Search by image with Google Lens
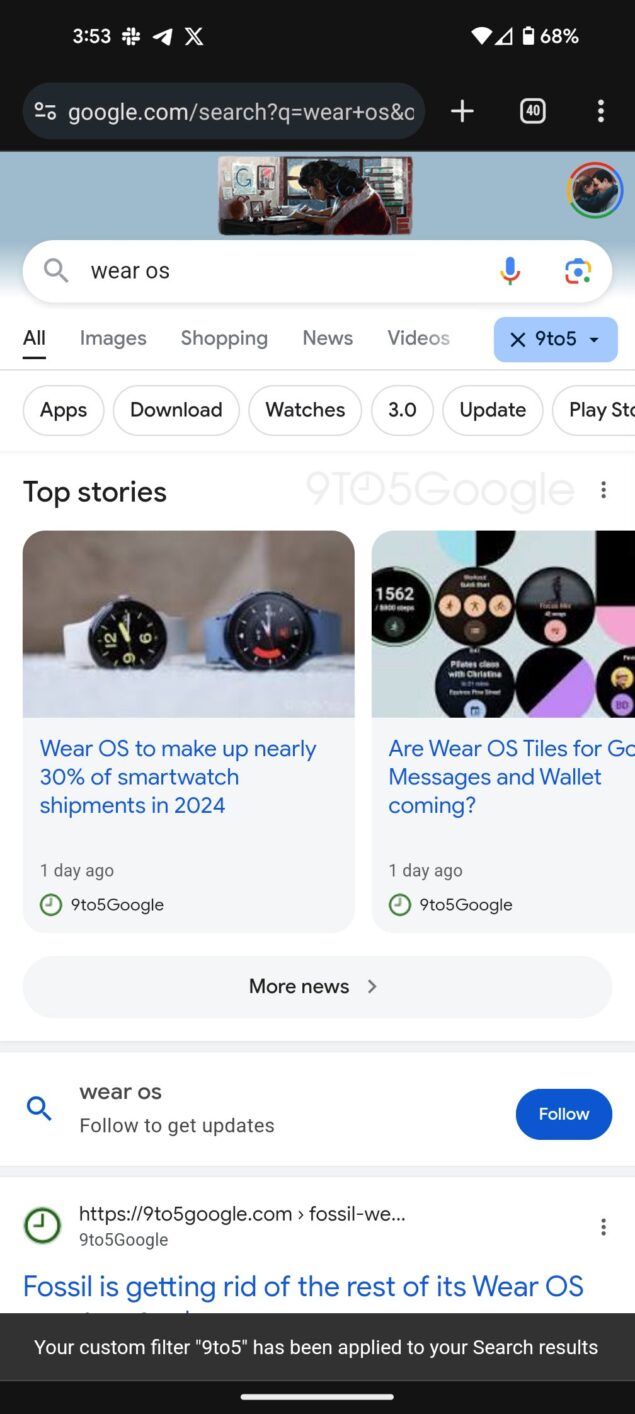The width and height of the screenshot is (635, 1414). point(578,271)
